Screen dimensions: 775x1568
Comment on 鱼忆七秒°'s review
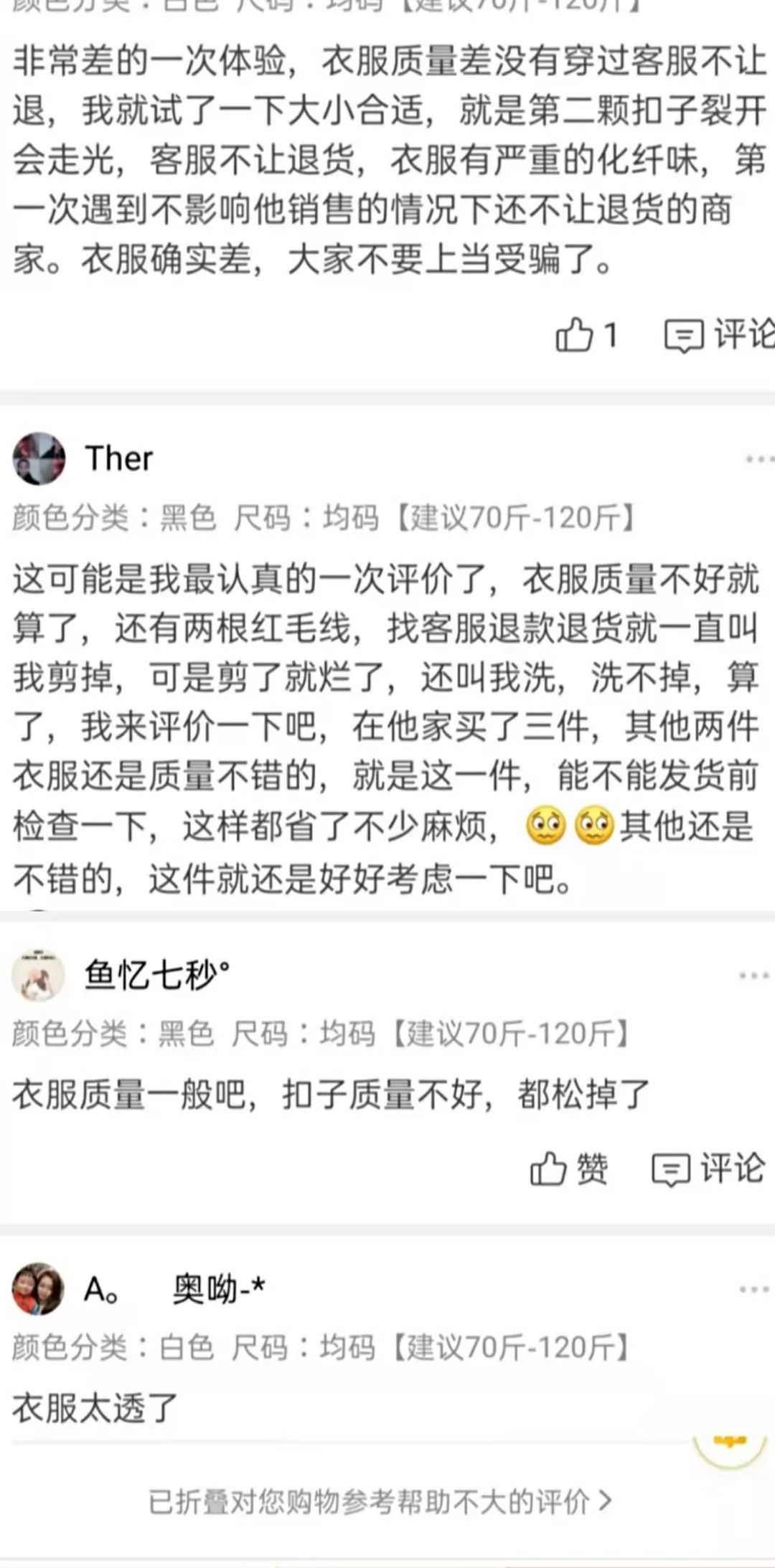pyautogui.click(x=708, y=1169)
